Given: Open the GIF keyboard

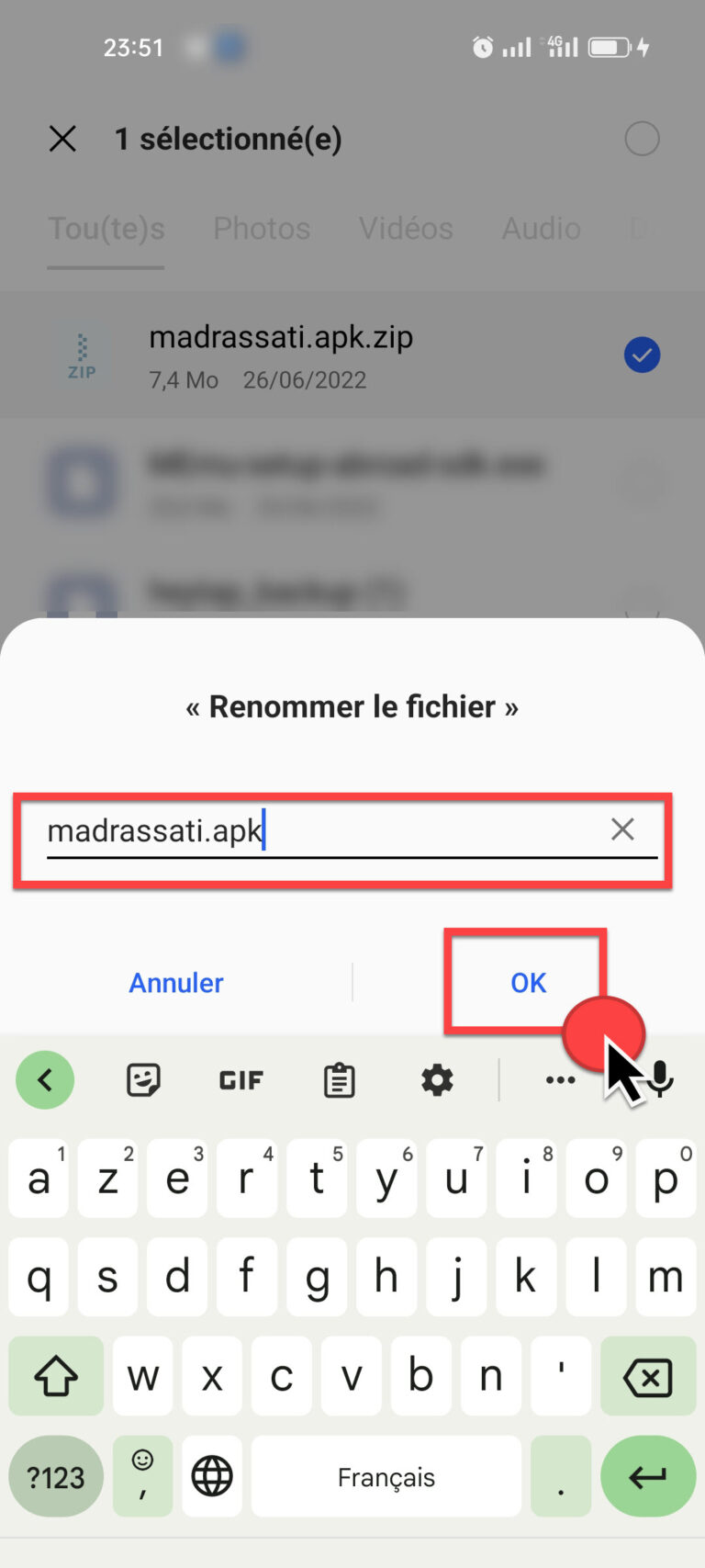Looking at the screenshot, I should (x=241, y=1080).
